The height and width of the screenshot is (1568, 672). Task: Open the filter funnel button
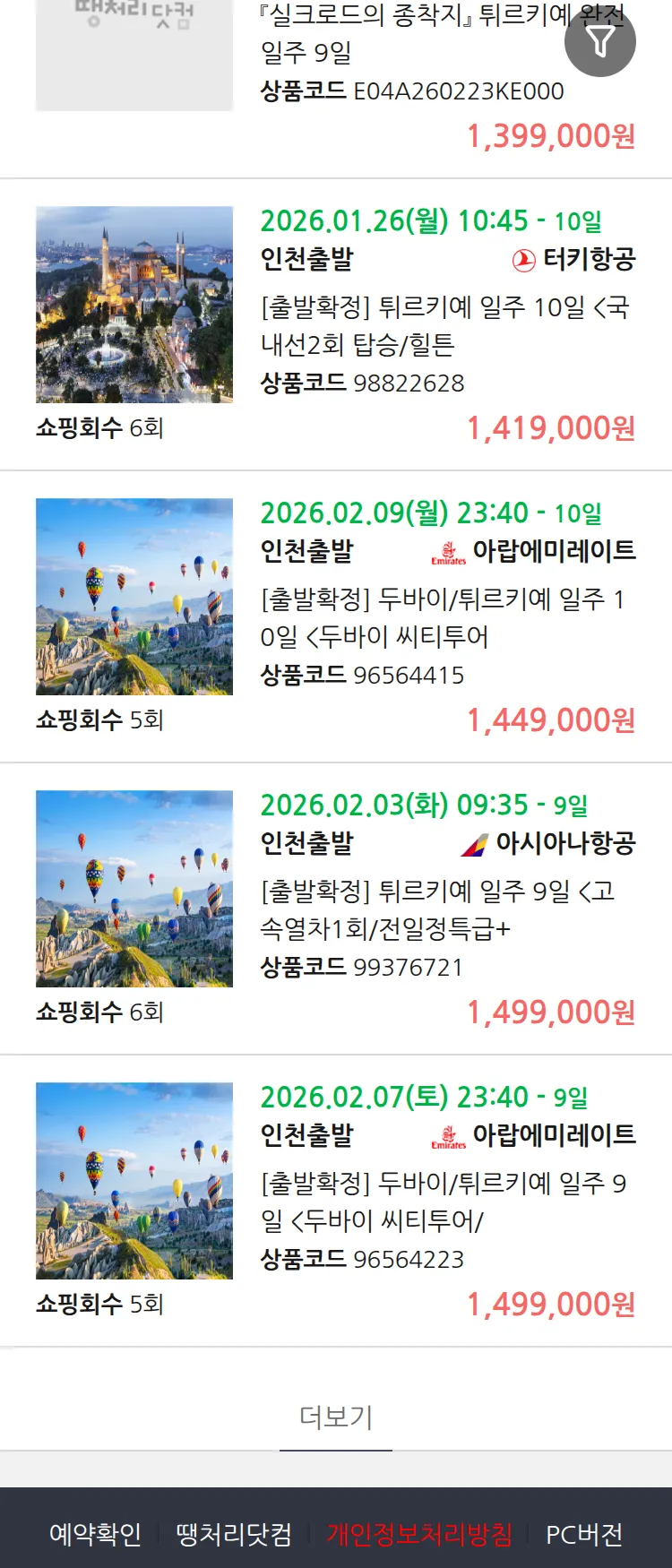coord(600,41)
